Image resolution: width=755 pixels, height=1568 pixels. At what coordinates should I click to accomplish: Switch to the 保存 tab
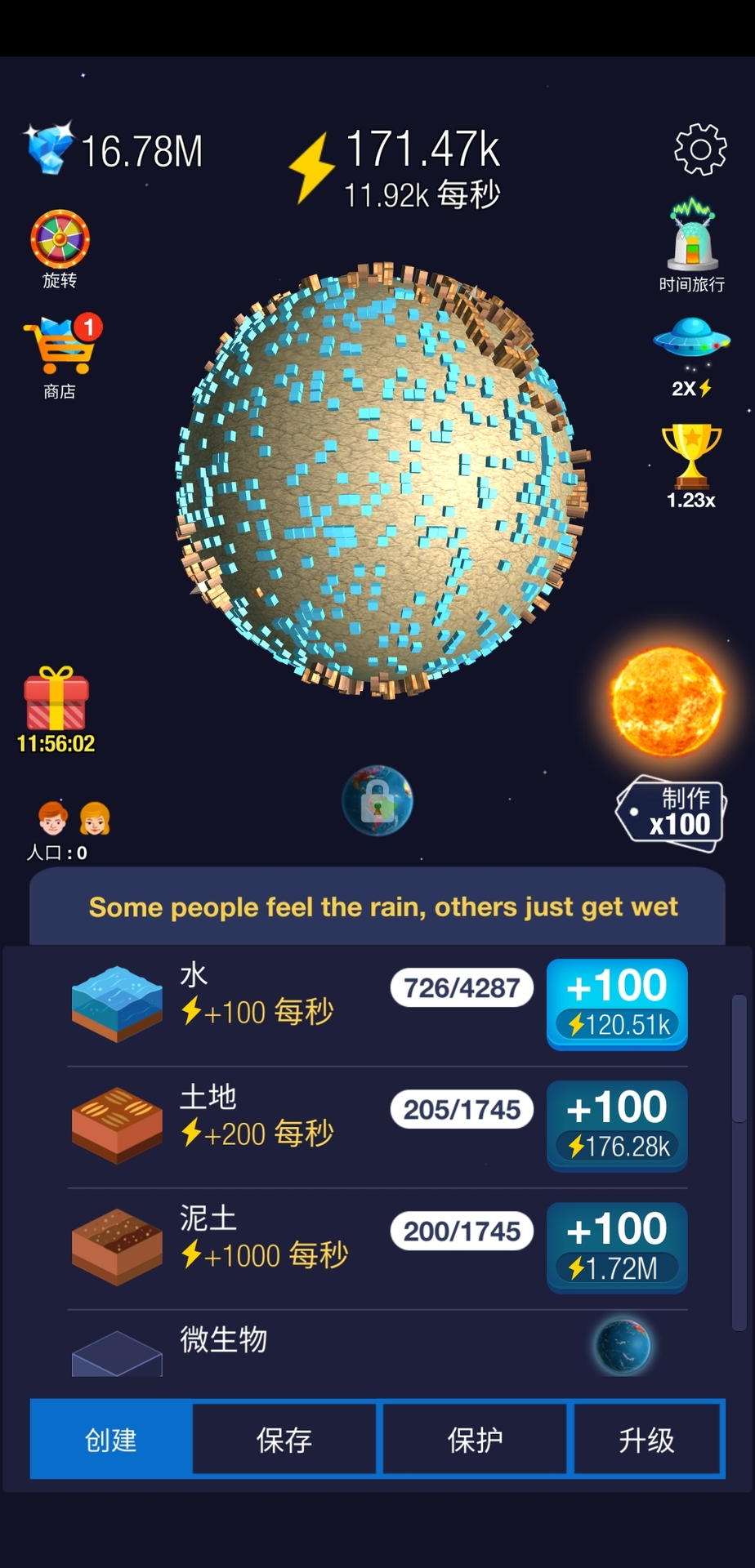[x=284, y=1439]
